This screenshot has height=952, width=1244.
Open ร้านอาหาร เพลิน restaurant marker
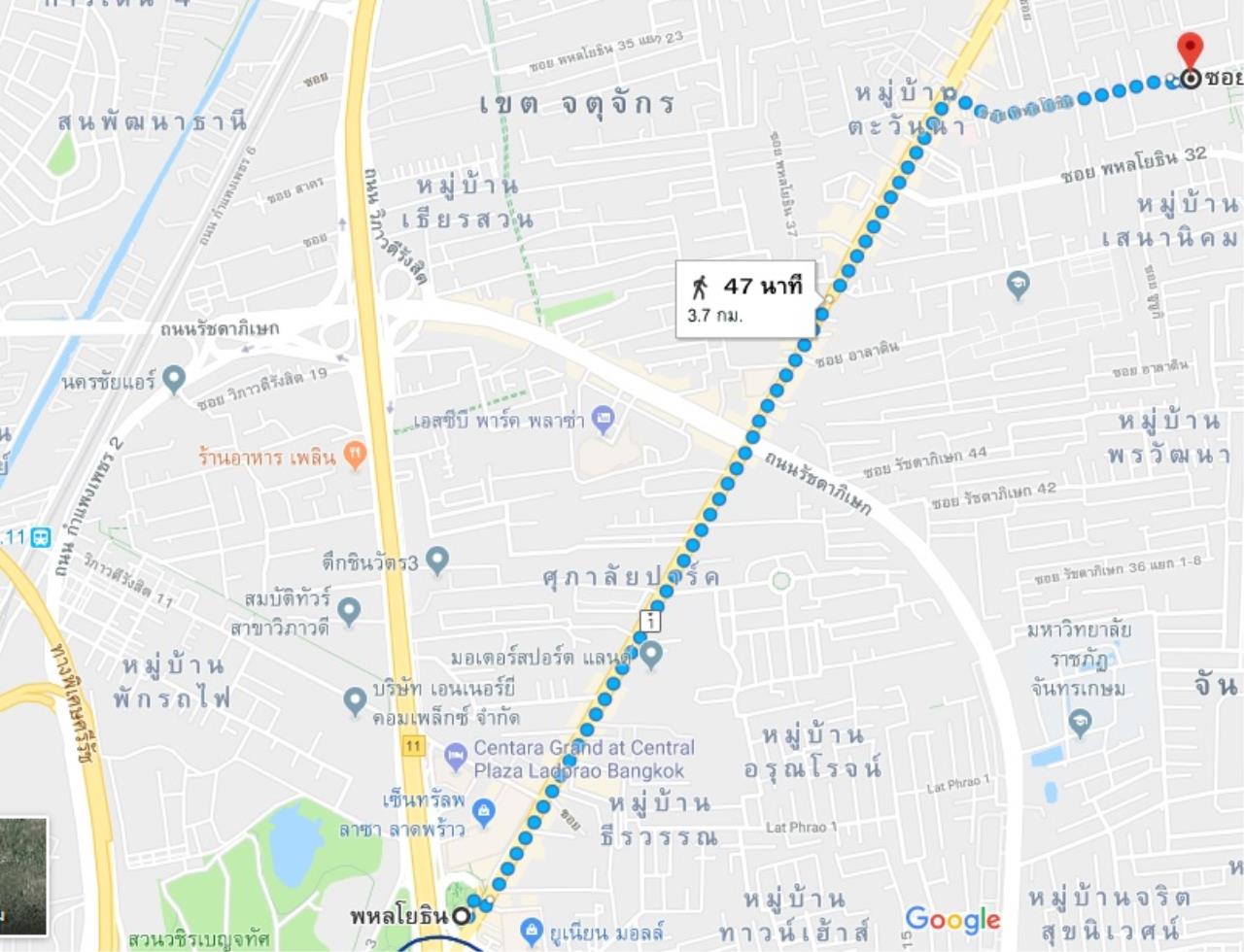tap(356, 456)
